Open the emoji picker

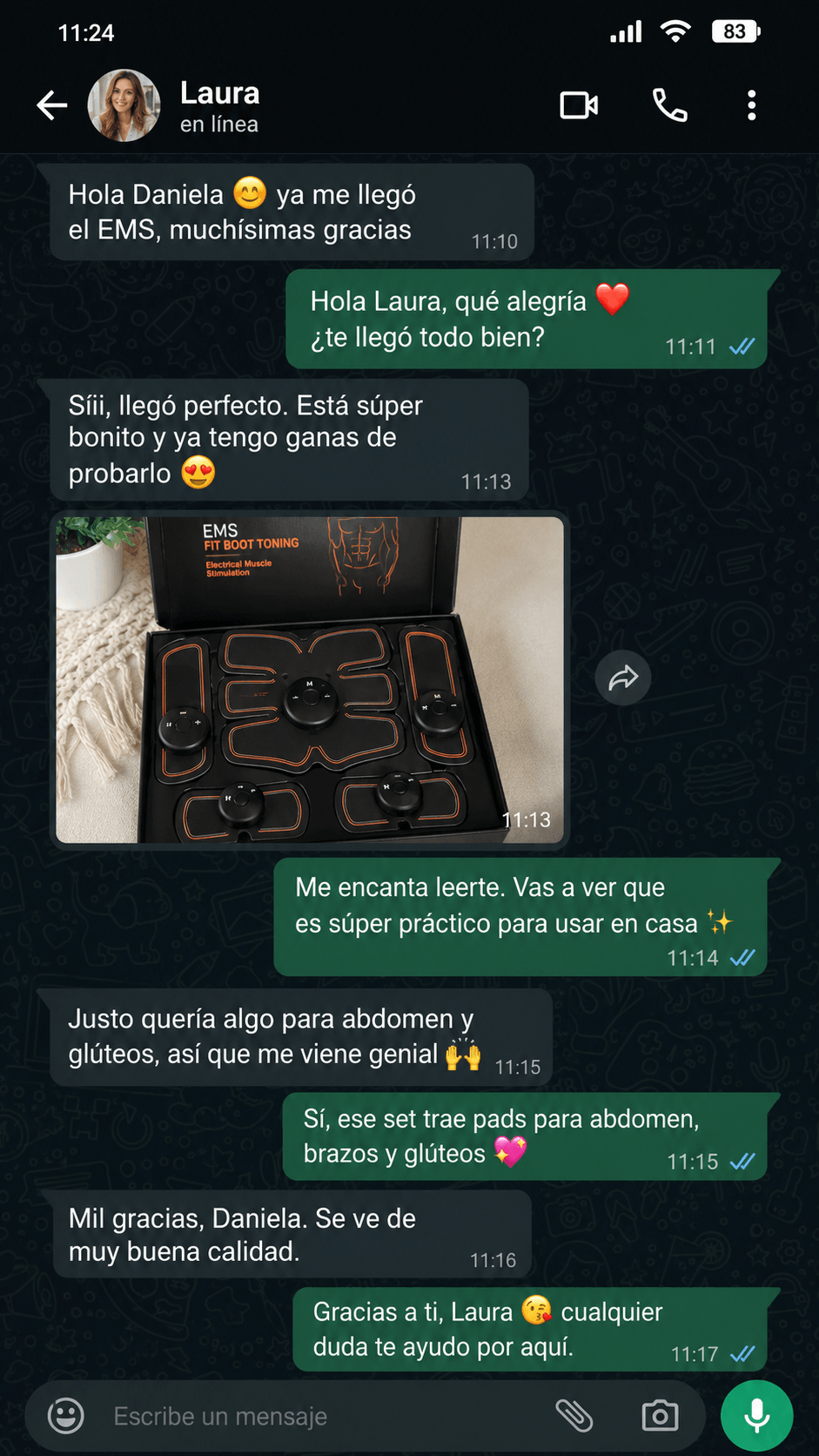tap(66, 1416)
